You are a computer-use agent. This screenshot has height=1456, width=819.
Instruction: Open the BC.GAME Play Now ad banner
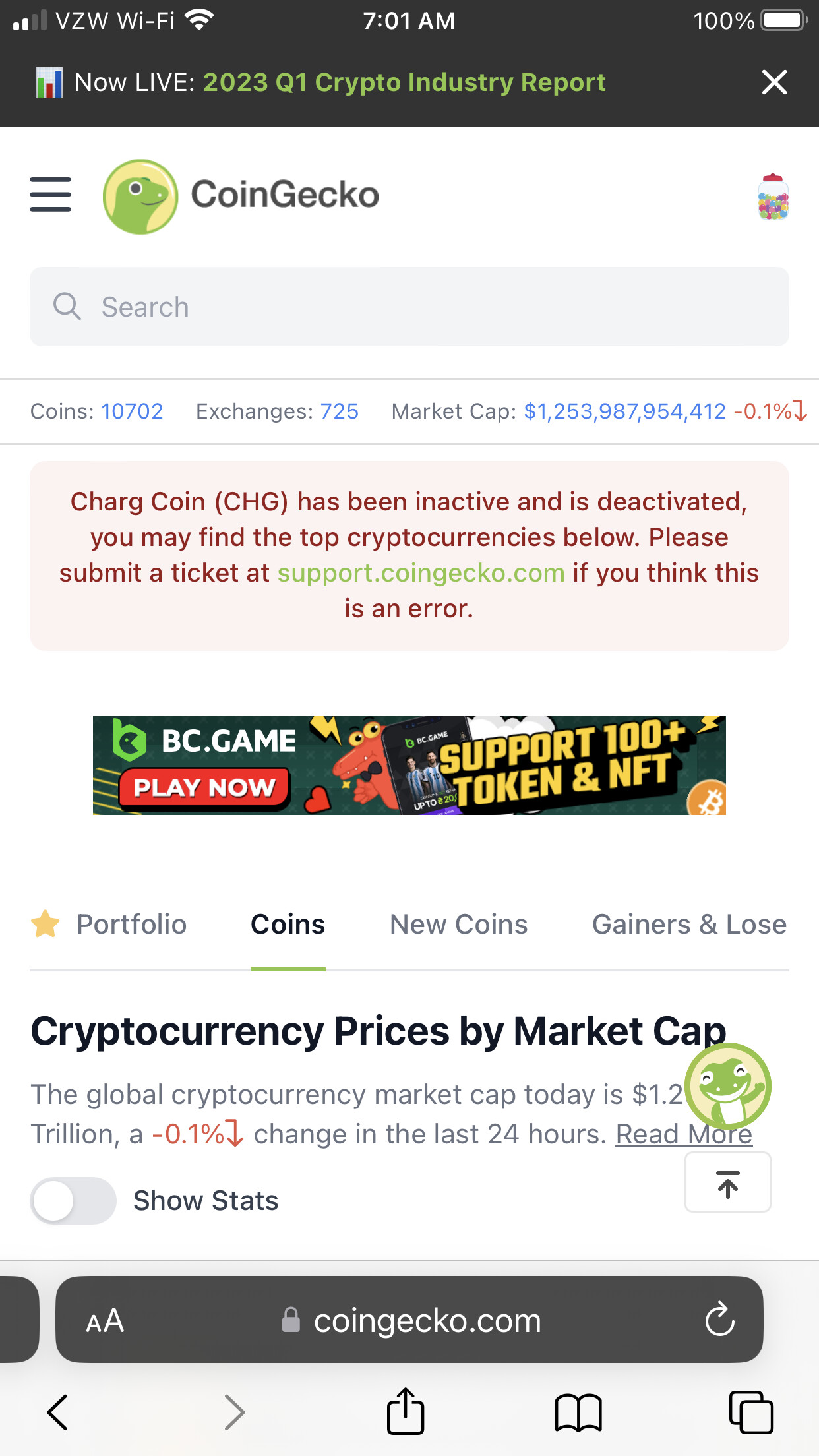point(409,766)
